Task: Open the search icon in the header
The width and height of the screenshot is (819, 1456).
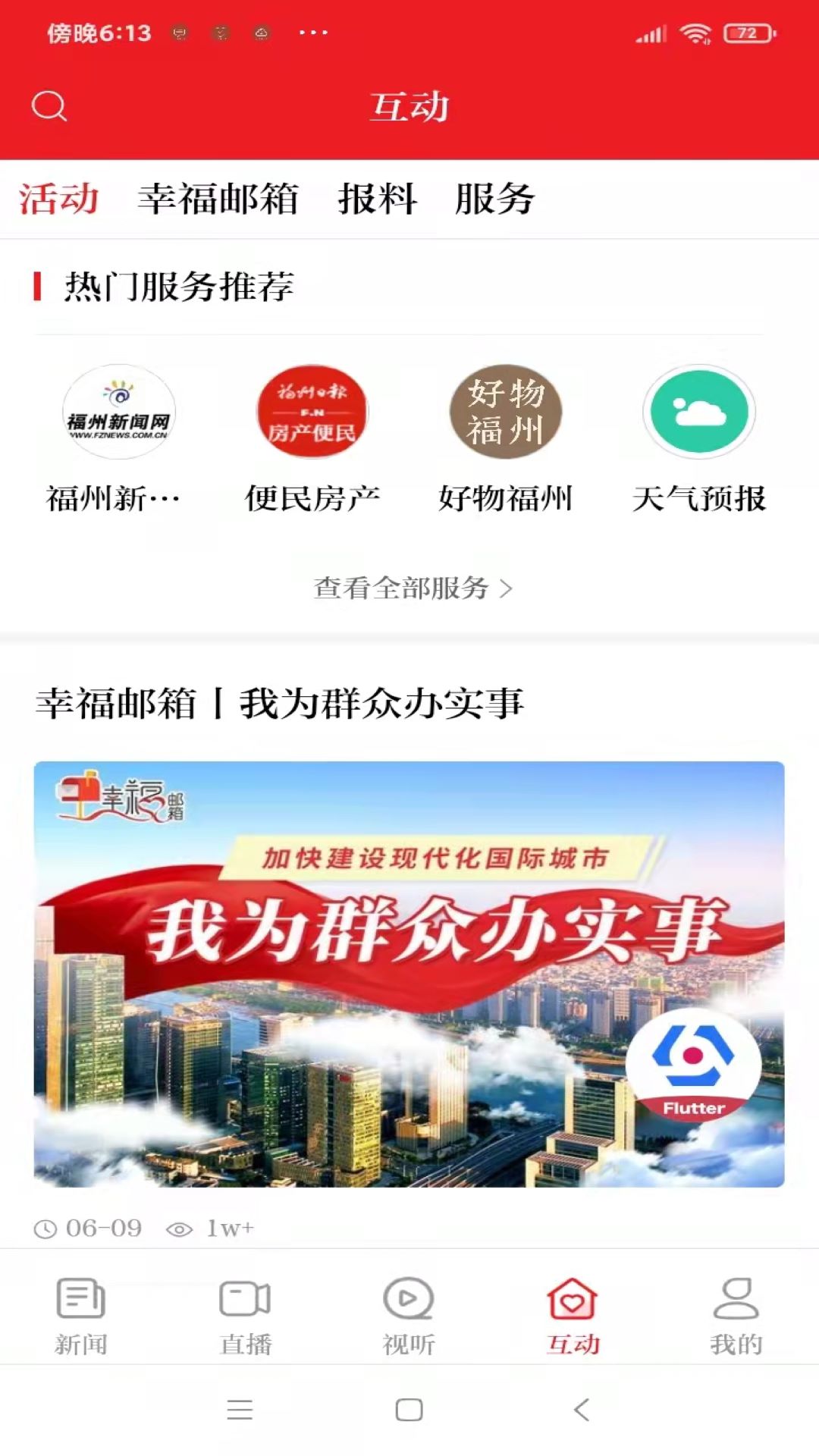Action: tap(49, 106)
